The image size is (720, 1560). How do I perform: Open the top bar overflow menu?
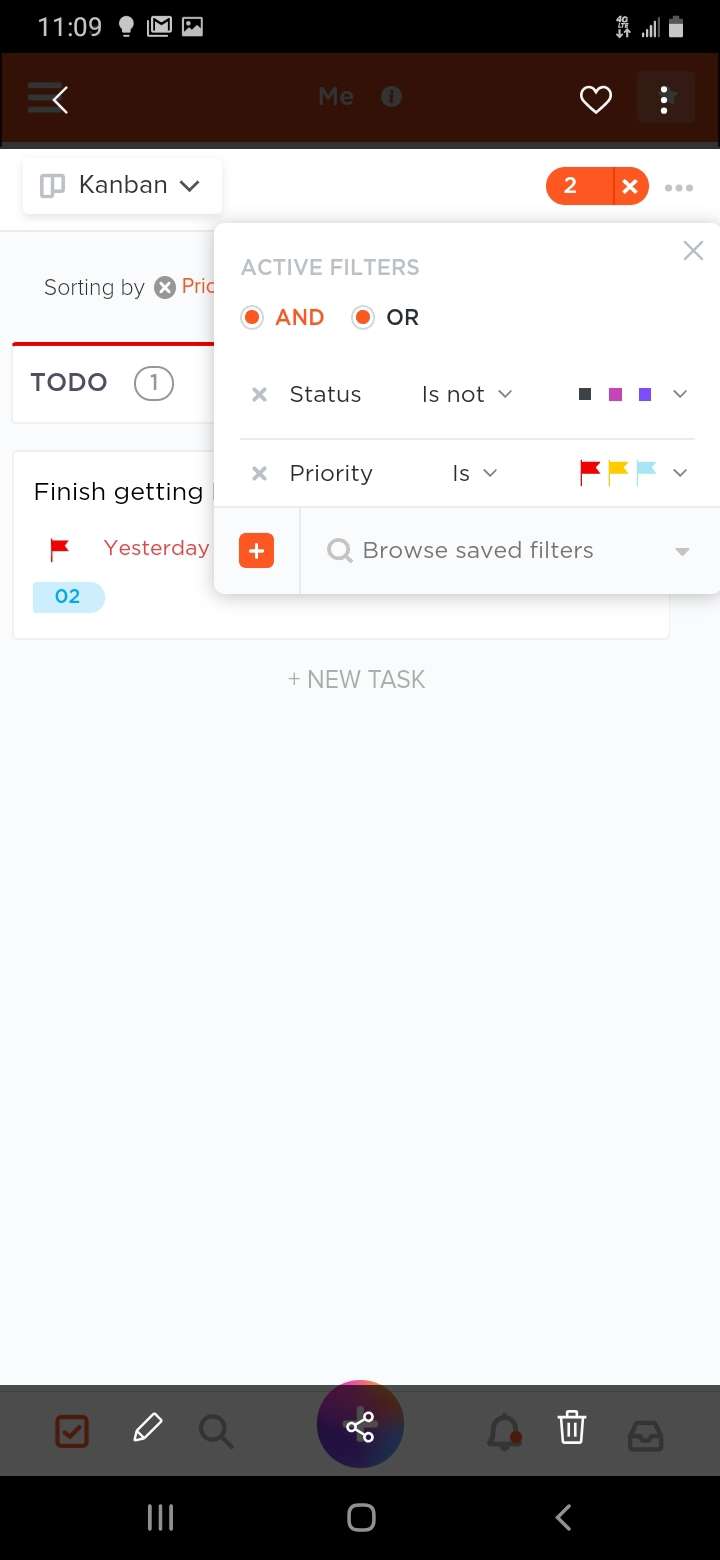665,98
